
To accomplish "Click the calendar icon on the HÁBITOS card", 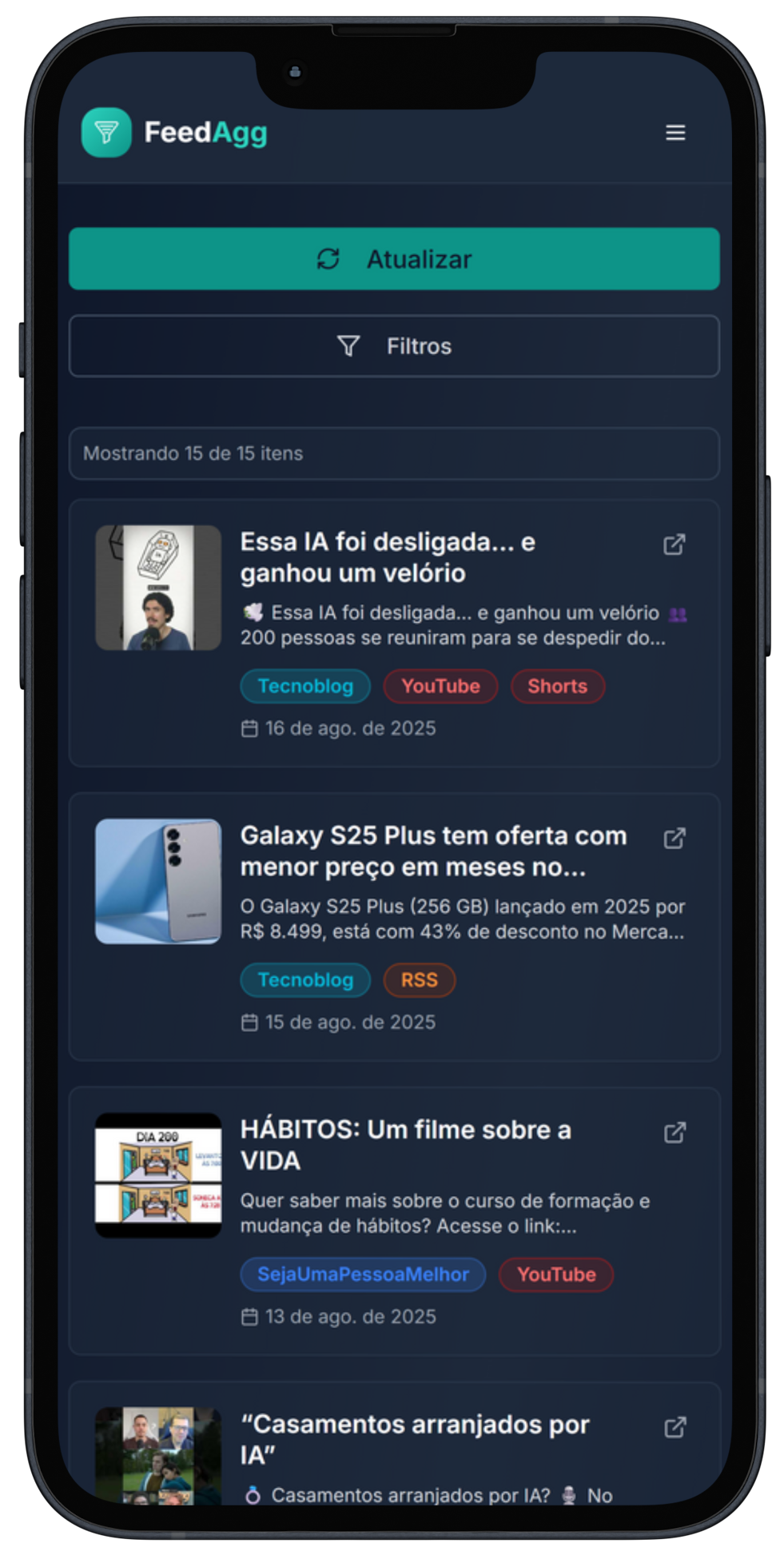I will click(249, 1316).
